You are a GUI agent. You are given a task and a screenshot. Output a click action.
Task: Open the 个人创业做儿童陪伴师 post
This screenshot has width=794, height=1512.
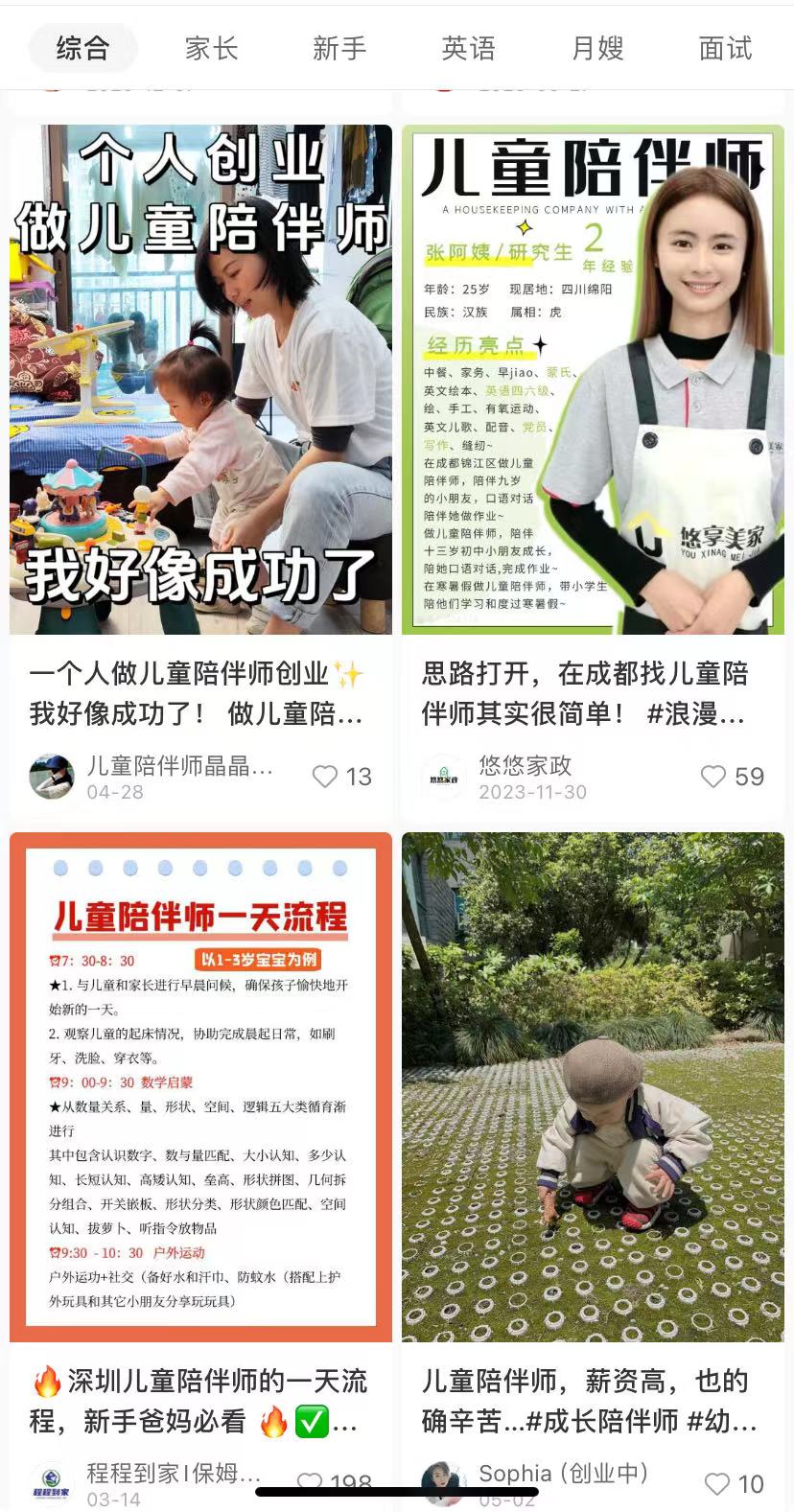pos(200,379)
